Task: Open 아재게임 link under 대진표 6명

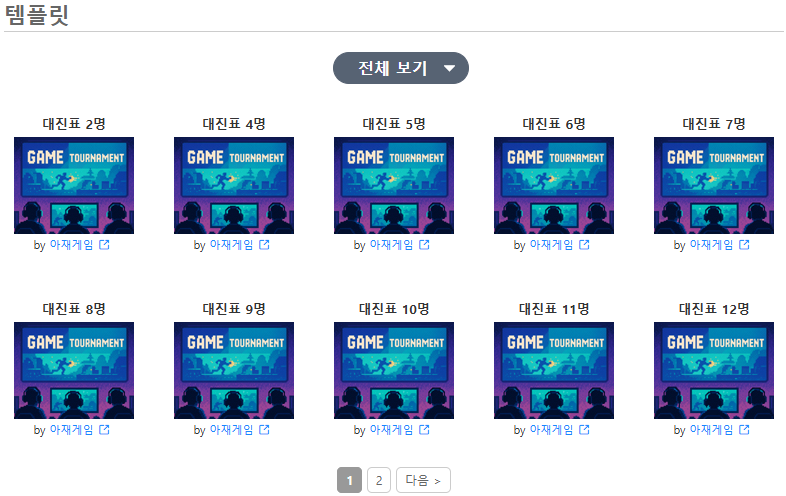Action: pyautogui.click(x=552, y=245)
